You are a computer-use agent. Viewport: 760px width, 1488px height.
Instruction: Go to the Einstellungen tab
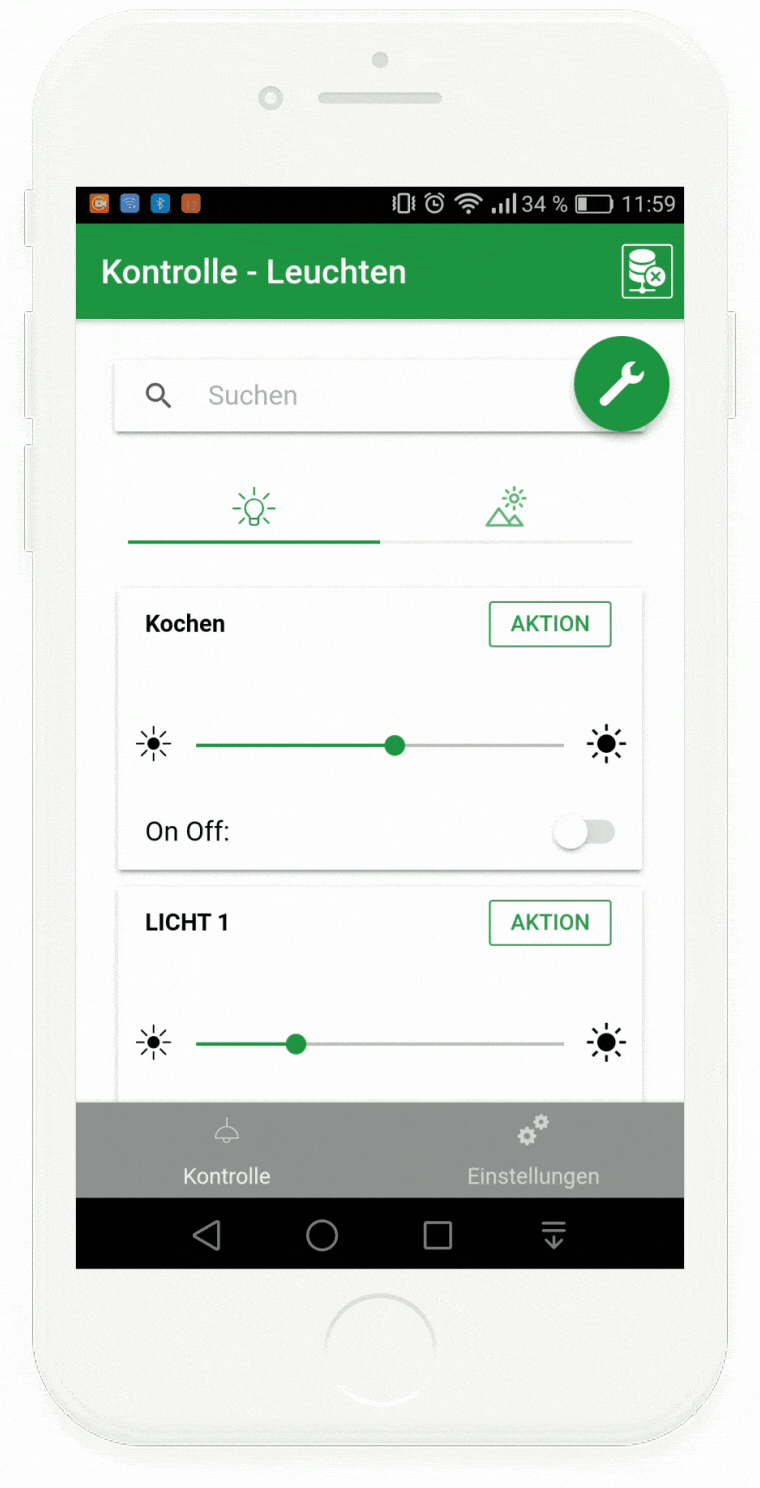533,1151
